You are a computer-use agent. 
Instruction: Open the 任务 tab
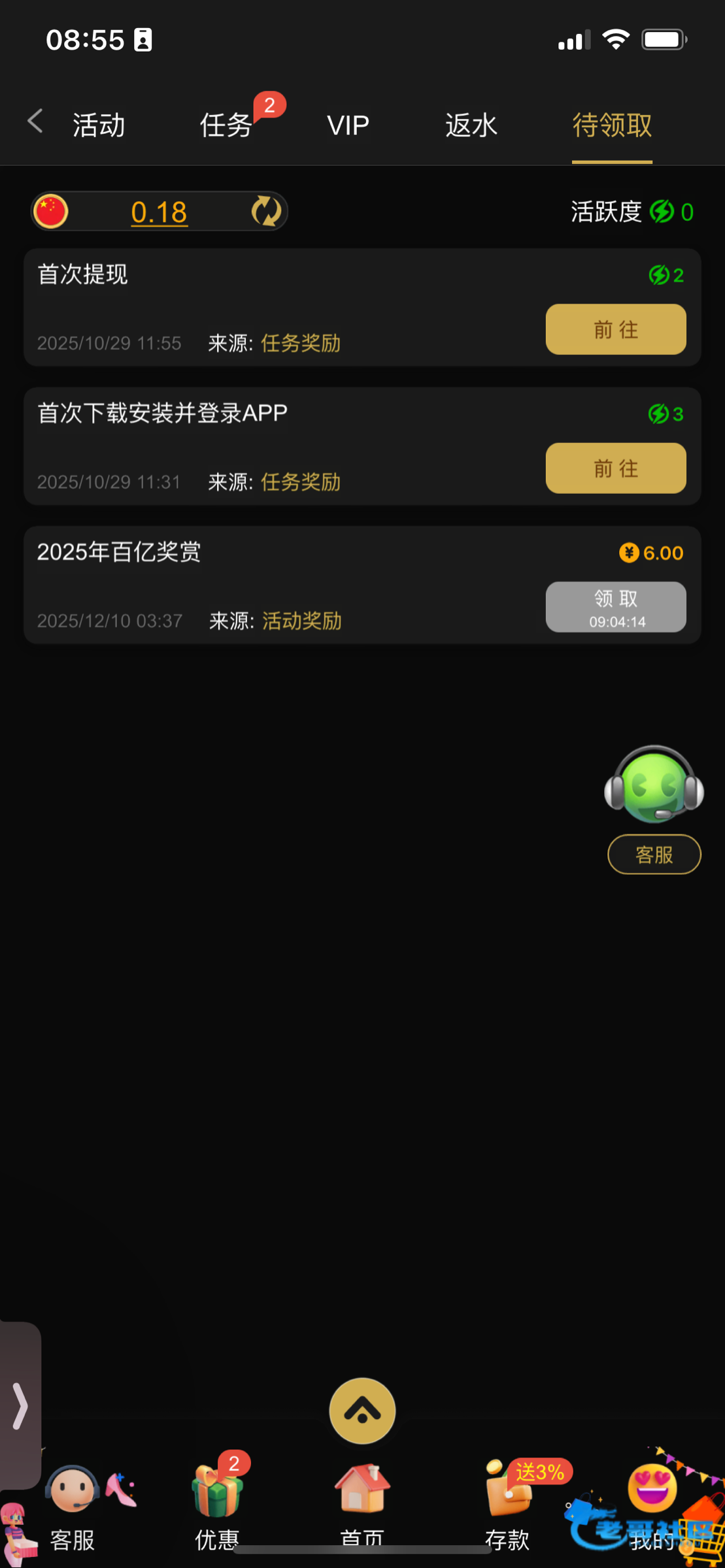[226, 125]
